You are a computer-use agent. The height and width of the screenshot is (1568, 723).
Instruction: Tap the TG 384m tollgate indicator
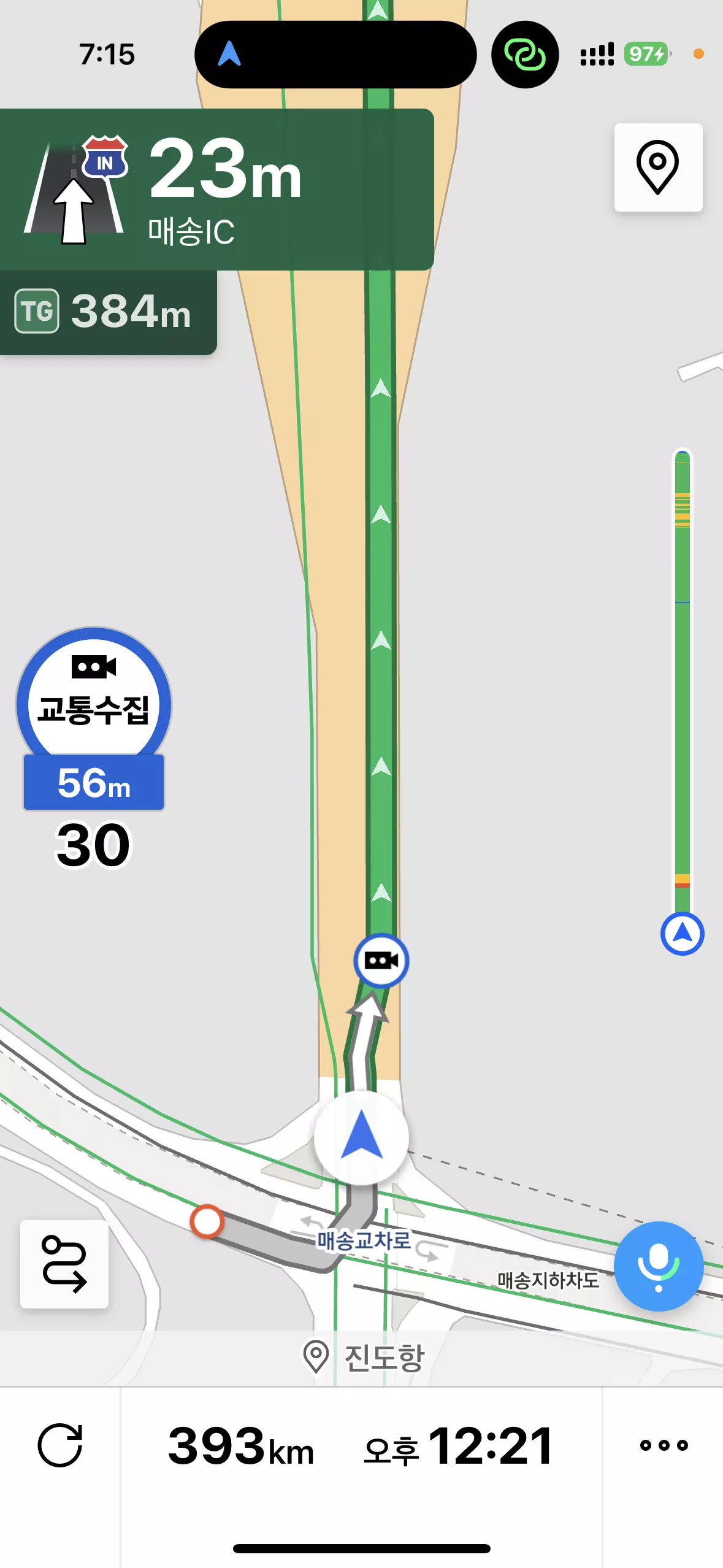click(108, 312)
